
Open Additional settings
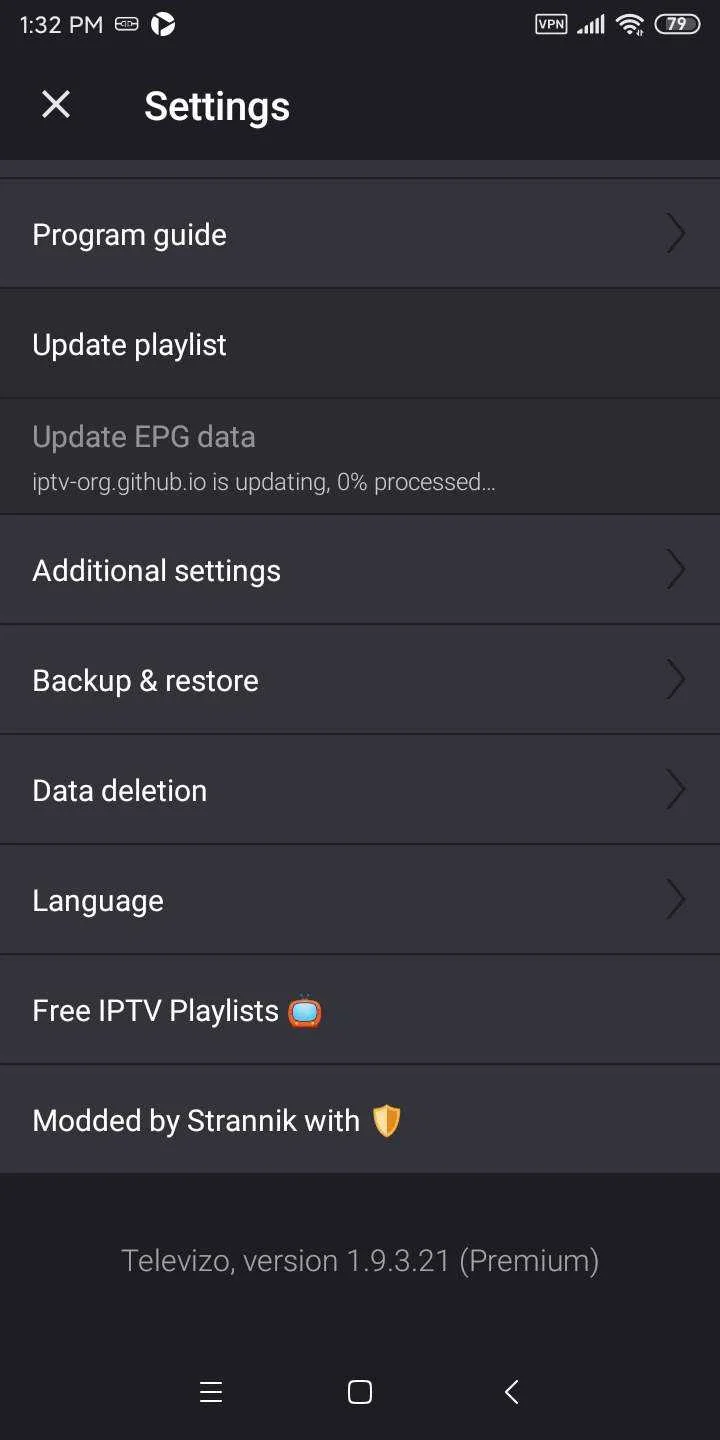(x=360, y=570)
